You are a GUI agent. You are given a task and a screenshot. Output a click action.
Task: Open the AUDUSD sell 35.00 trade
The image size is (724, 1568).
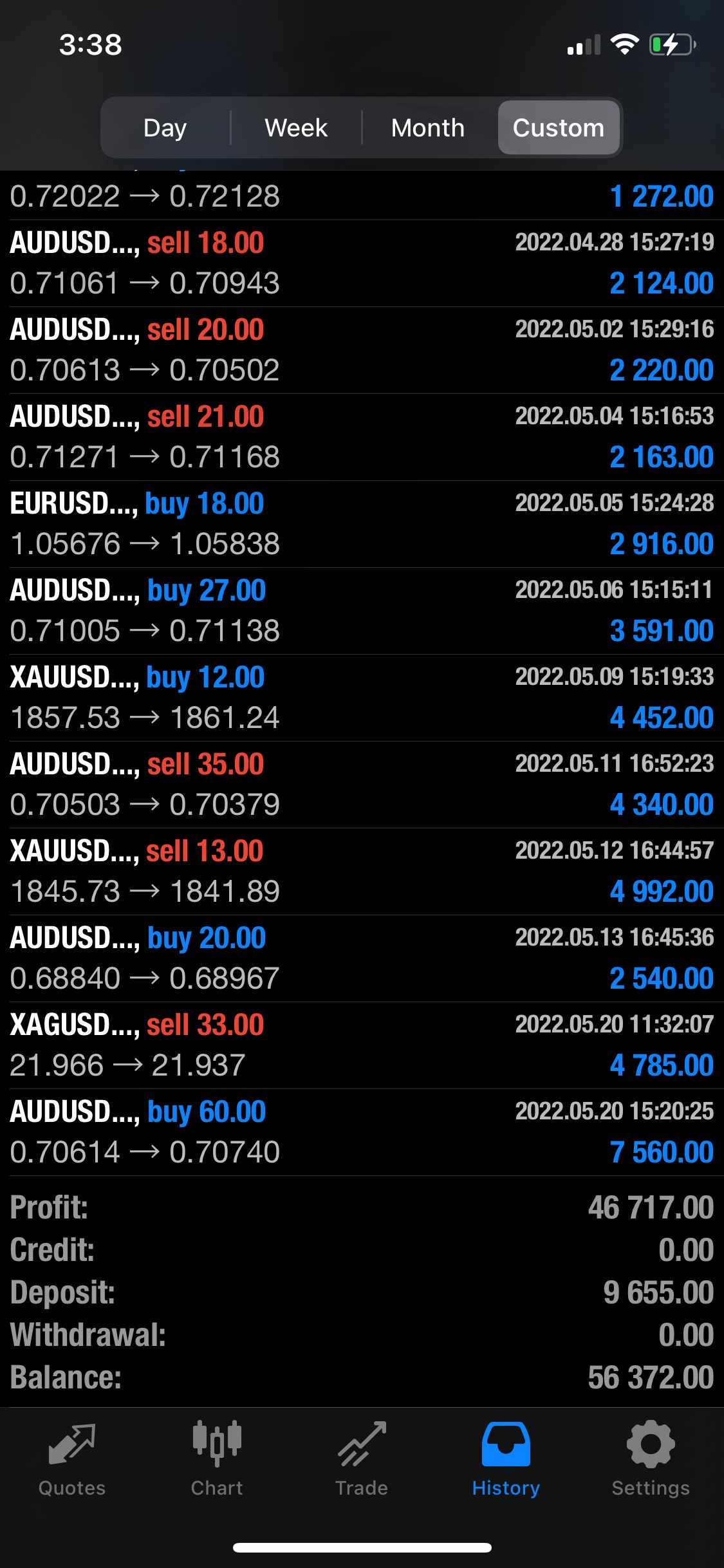362,785
